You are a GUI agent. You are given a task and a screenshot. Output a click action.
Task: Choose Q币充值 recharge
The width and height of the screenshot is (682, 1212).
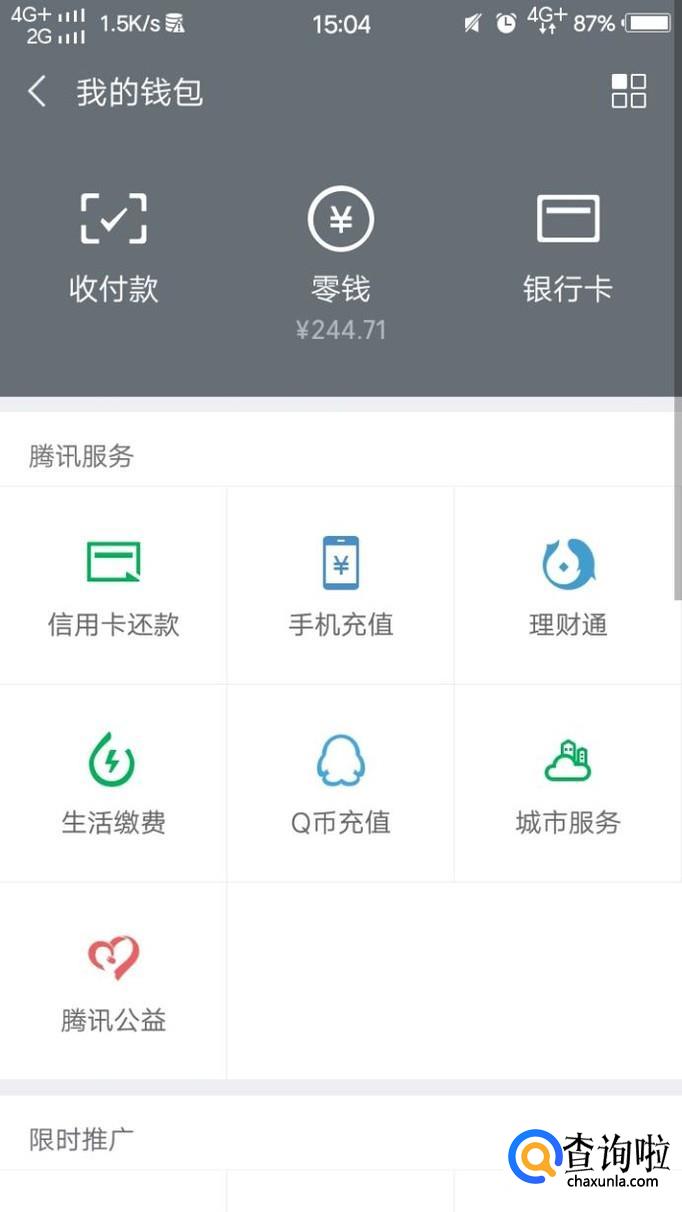tap(341, 783)
